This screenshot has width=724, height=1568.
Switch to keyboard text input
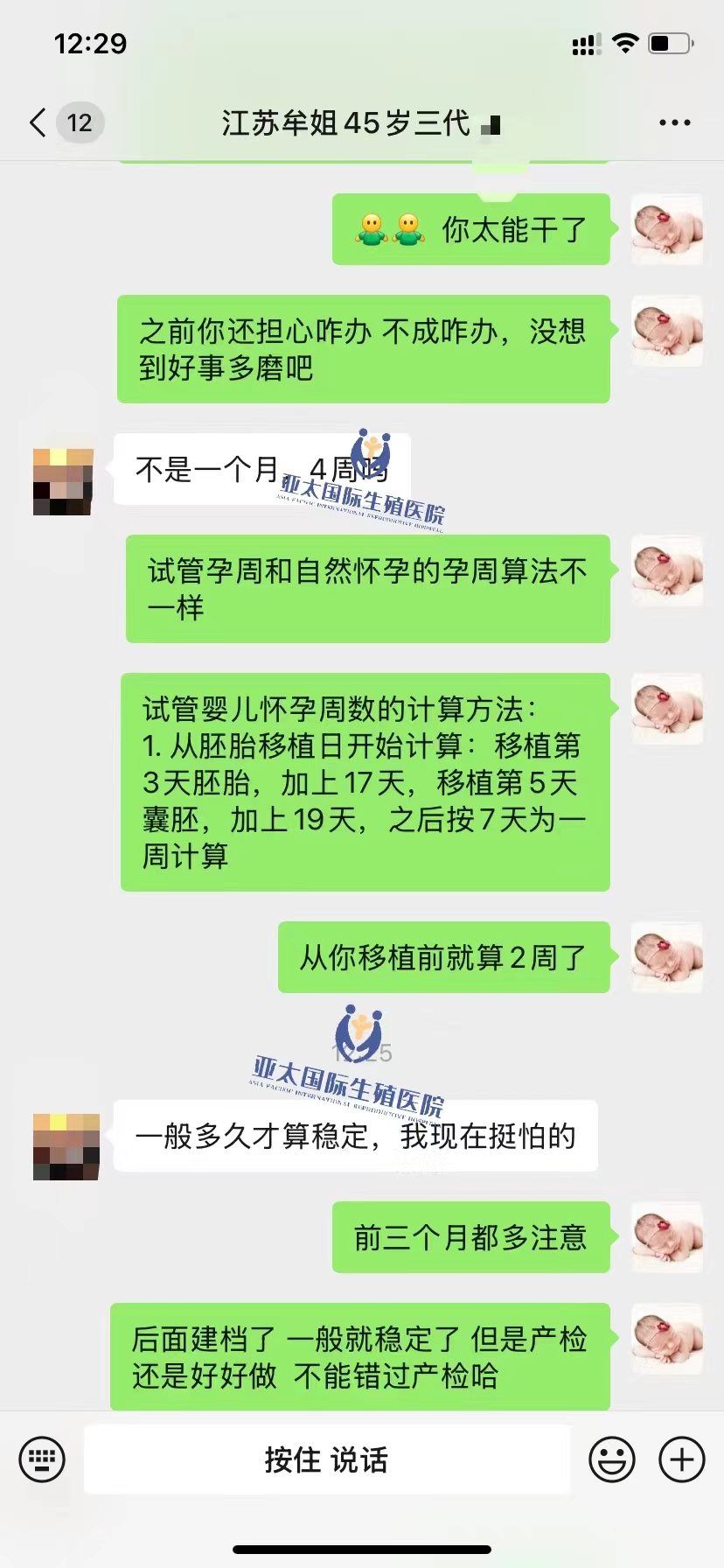pos(42,1459)
